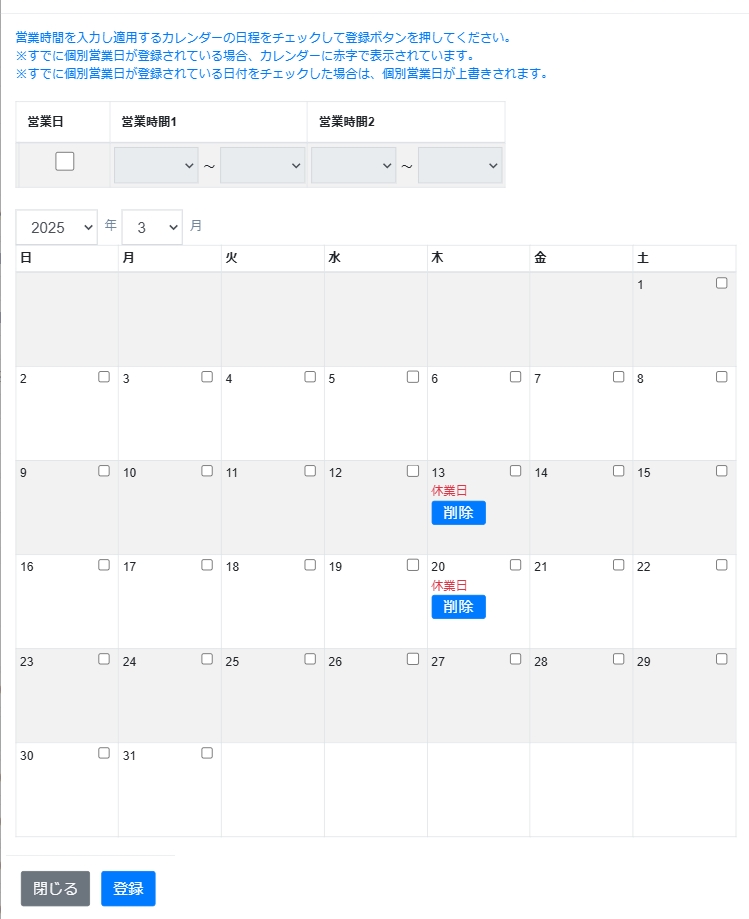749x919 pixels.
Task: Check the box for day 1
Action: click(x=722, y=283)
